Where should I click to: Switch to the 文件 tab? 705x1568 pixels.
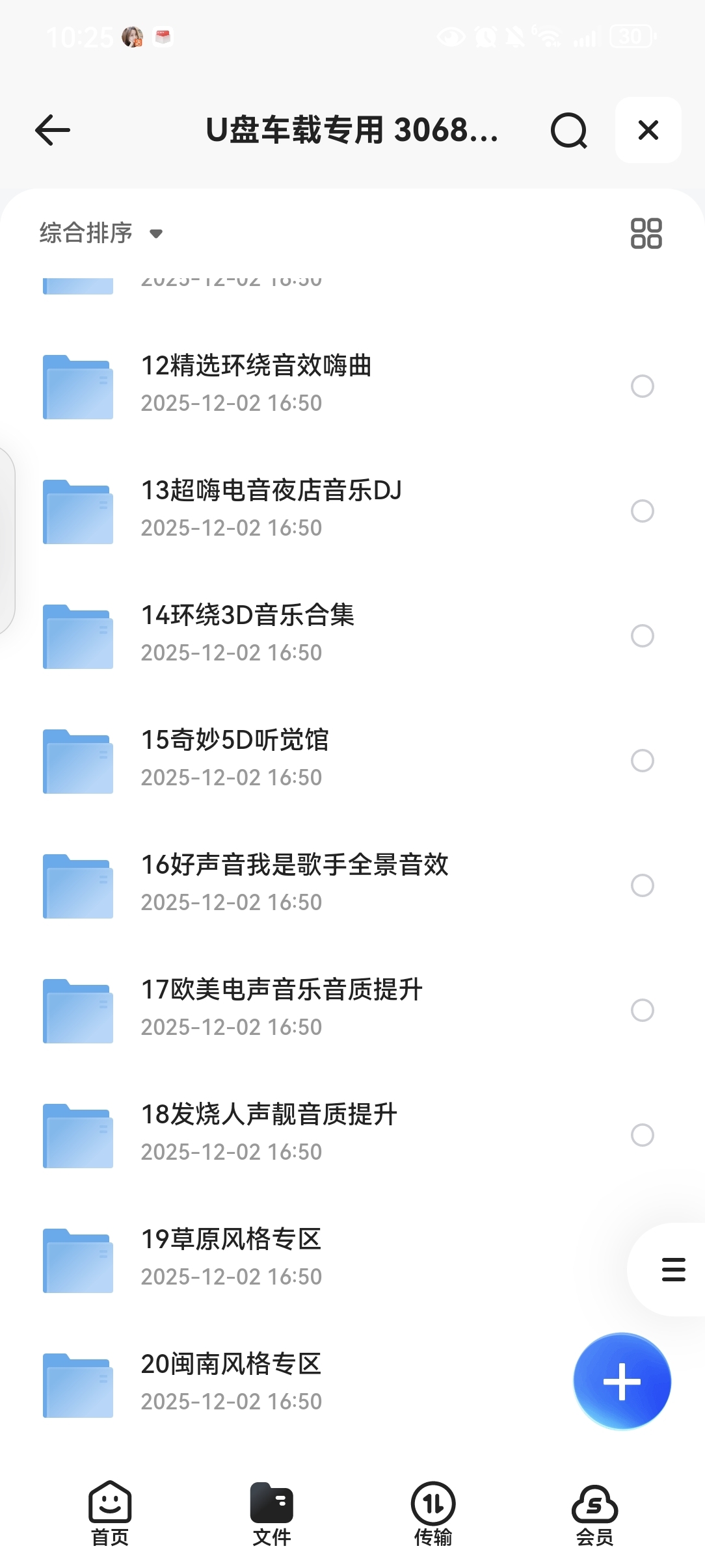[x=272, y=1514]
